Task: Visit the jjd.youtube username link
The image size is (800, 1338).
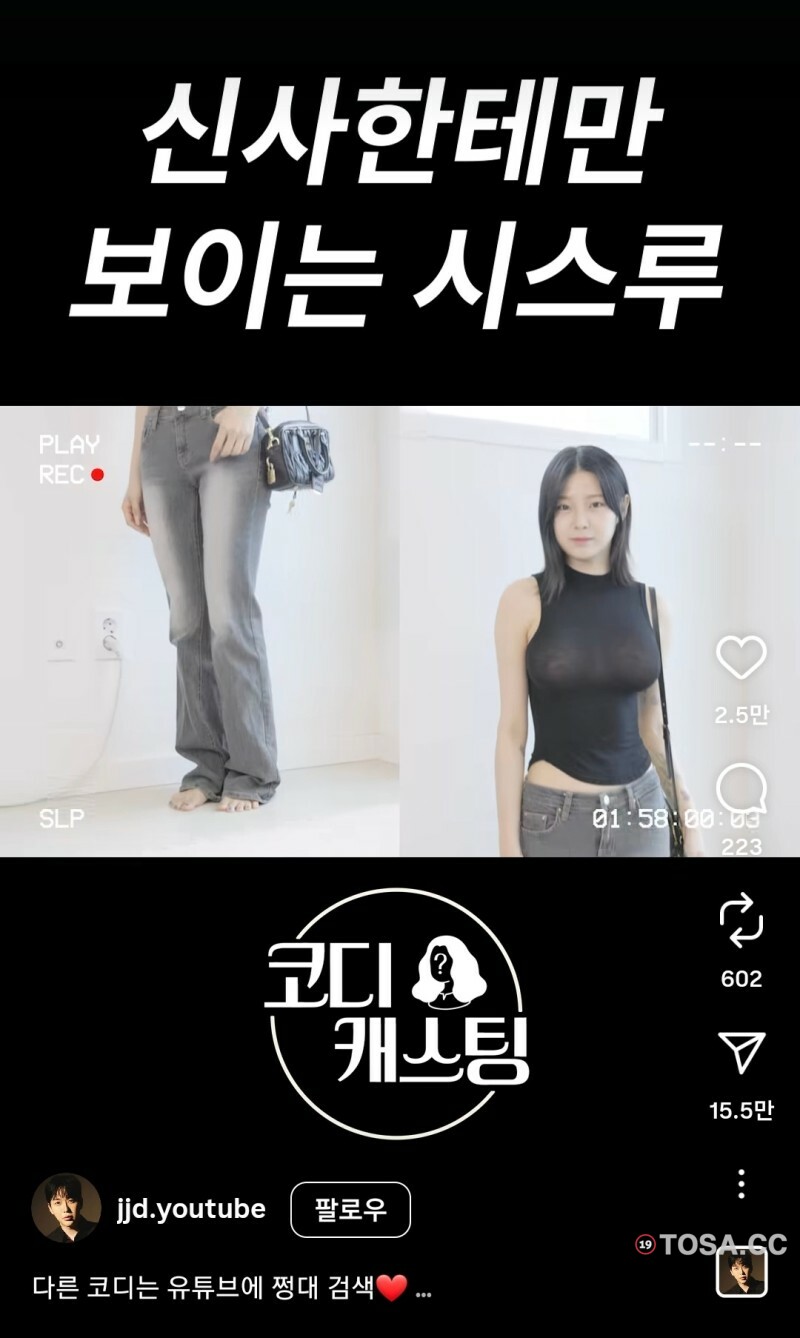Action: coord(191,1209)
